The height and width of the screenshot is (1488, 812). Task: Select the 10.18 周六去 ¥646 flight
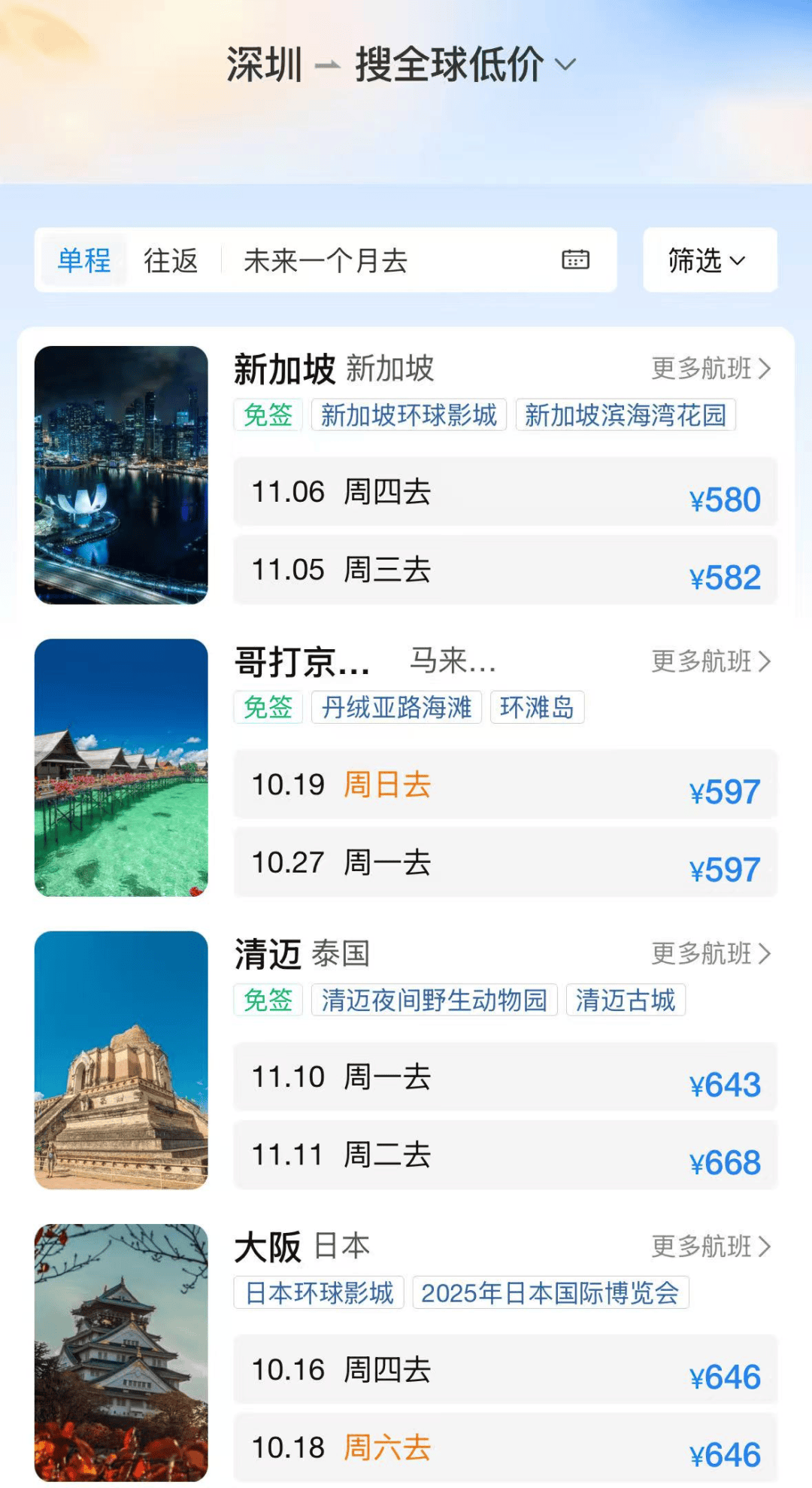pyautogui.click(x=504, y=1449)
